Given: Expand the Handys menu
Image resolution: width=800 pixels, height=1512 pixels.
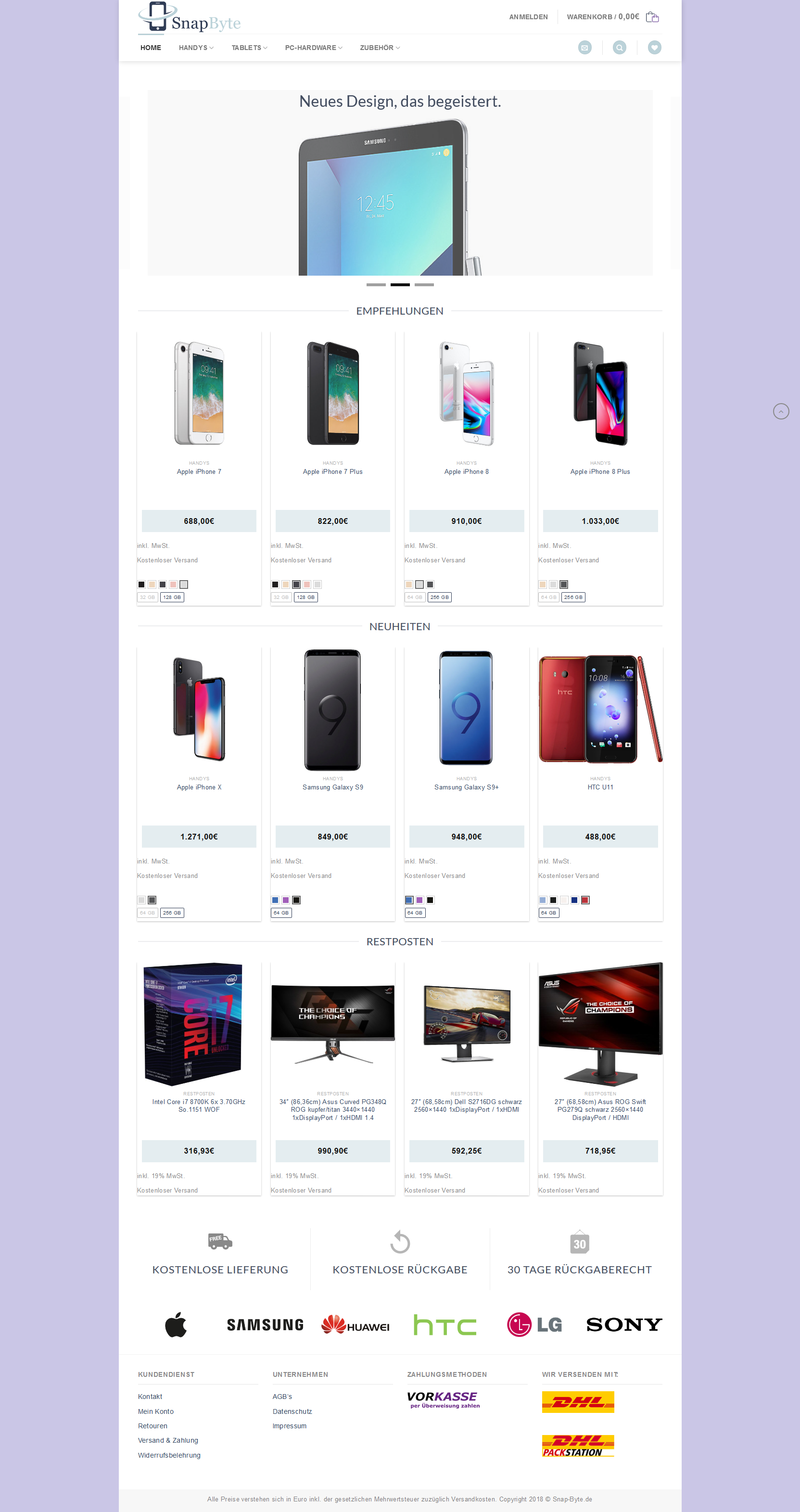Looking at the screenshot, I should coord(196,48).
